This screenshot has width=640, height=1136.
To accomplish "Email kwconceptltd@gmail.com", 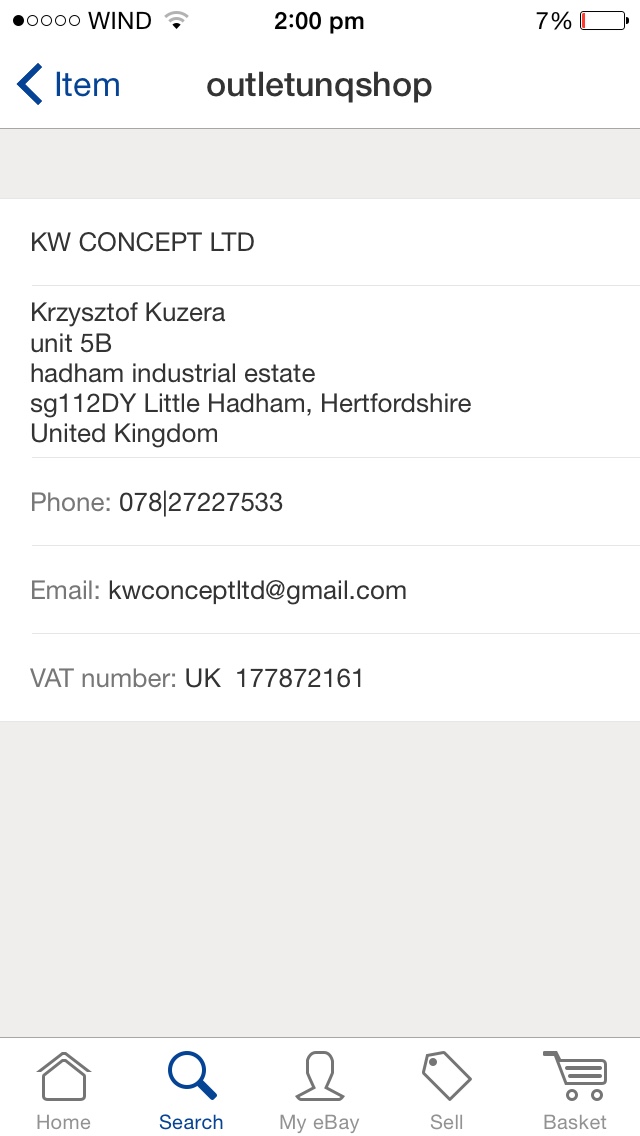I will (x=257, y=590).
